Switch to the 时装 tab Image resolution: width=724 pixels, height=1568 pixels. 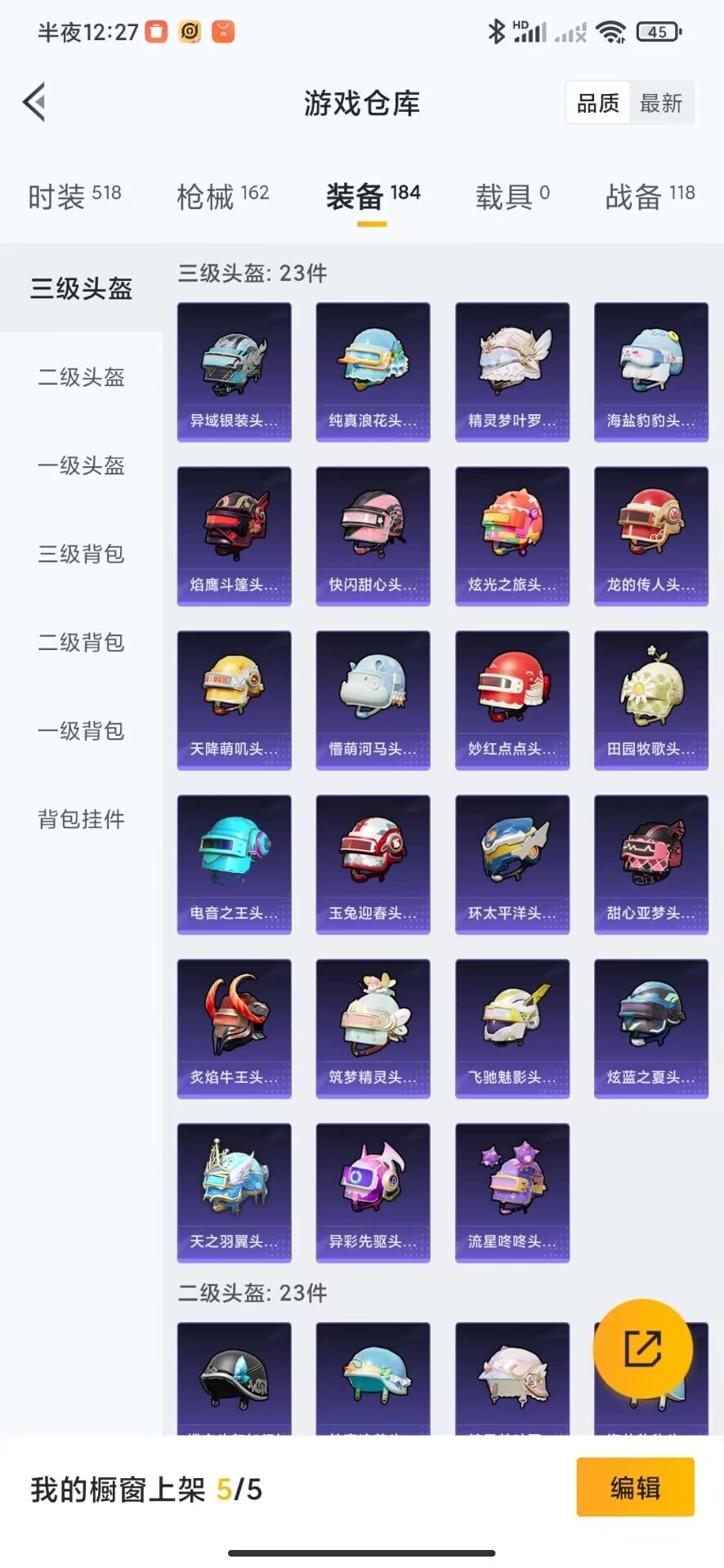coord(74,196)
